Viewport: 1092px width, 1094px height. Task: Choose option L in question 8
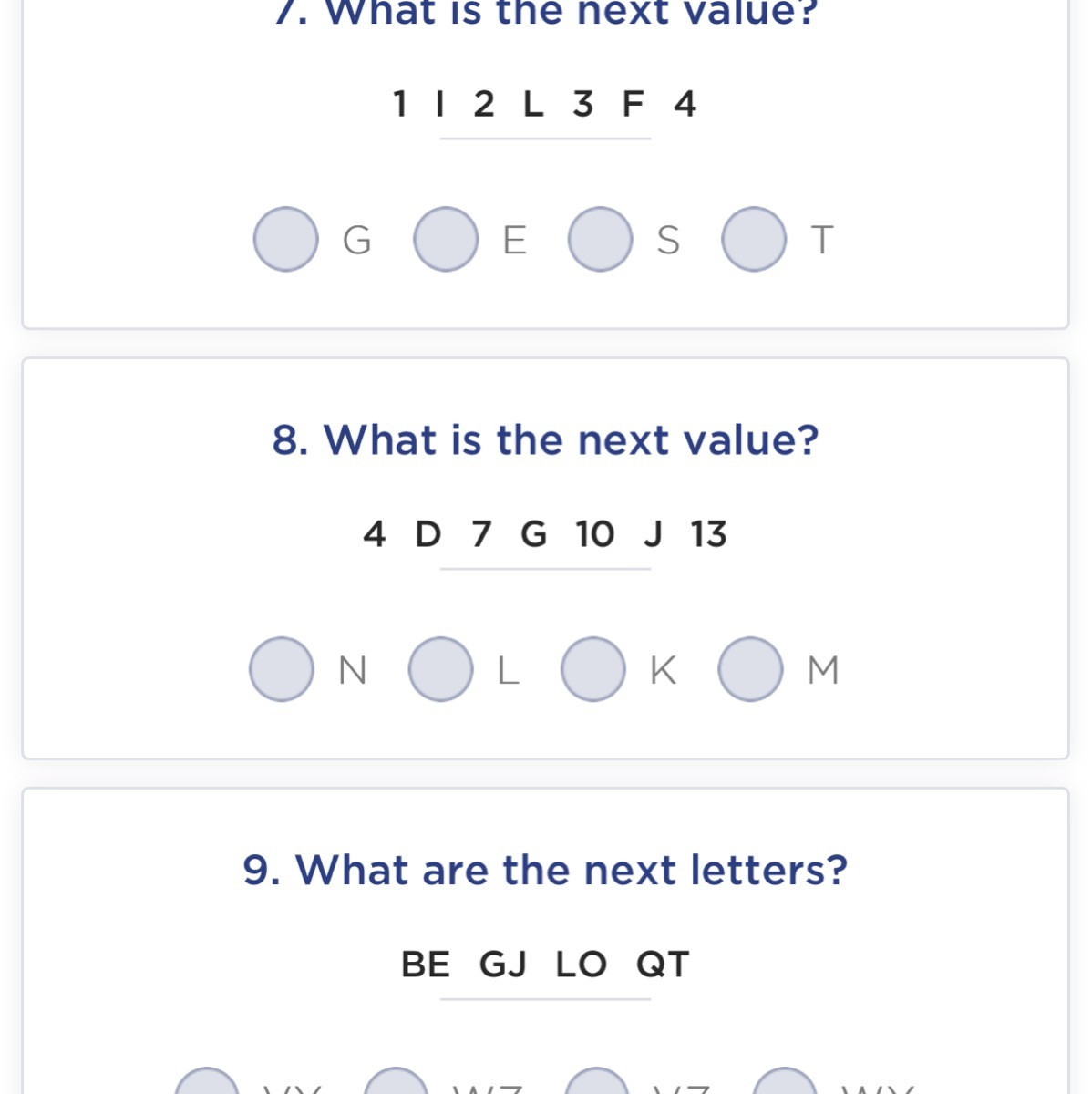441,669
